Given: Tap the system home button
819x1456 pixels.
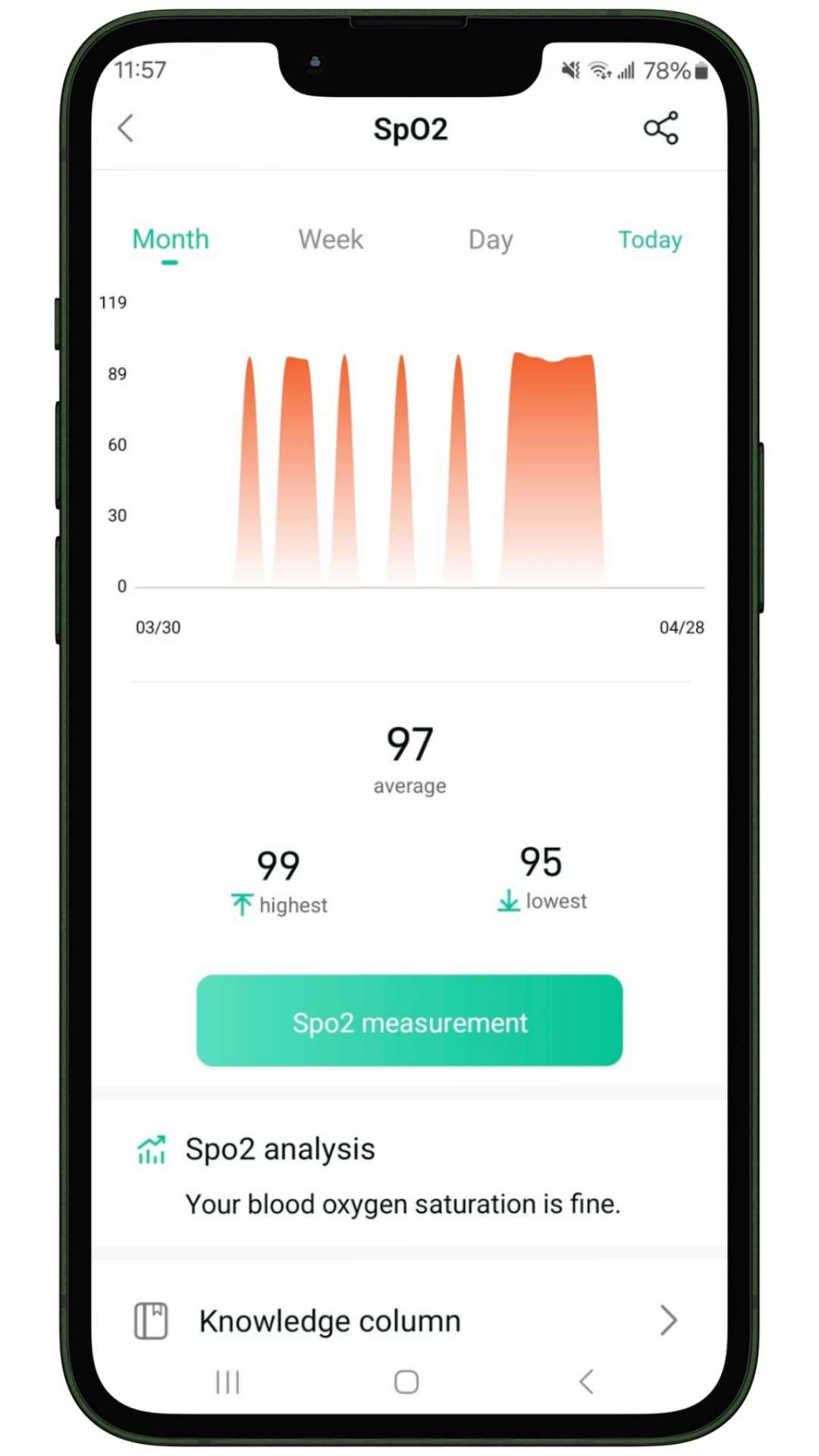Looking at the screenshot, I should (x=406, y=1382).
